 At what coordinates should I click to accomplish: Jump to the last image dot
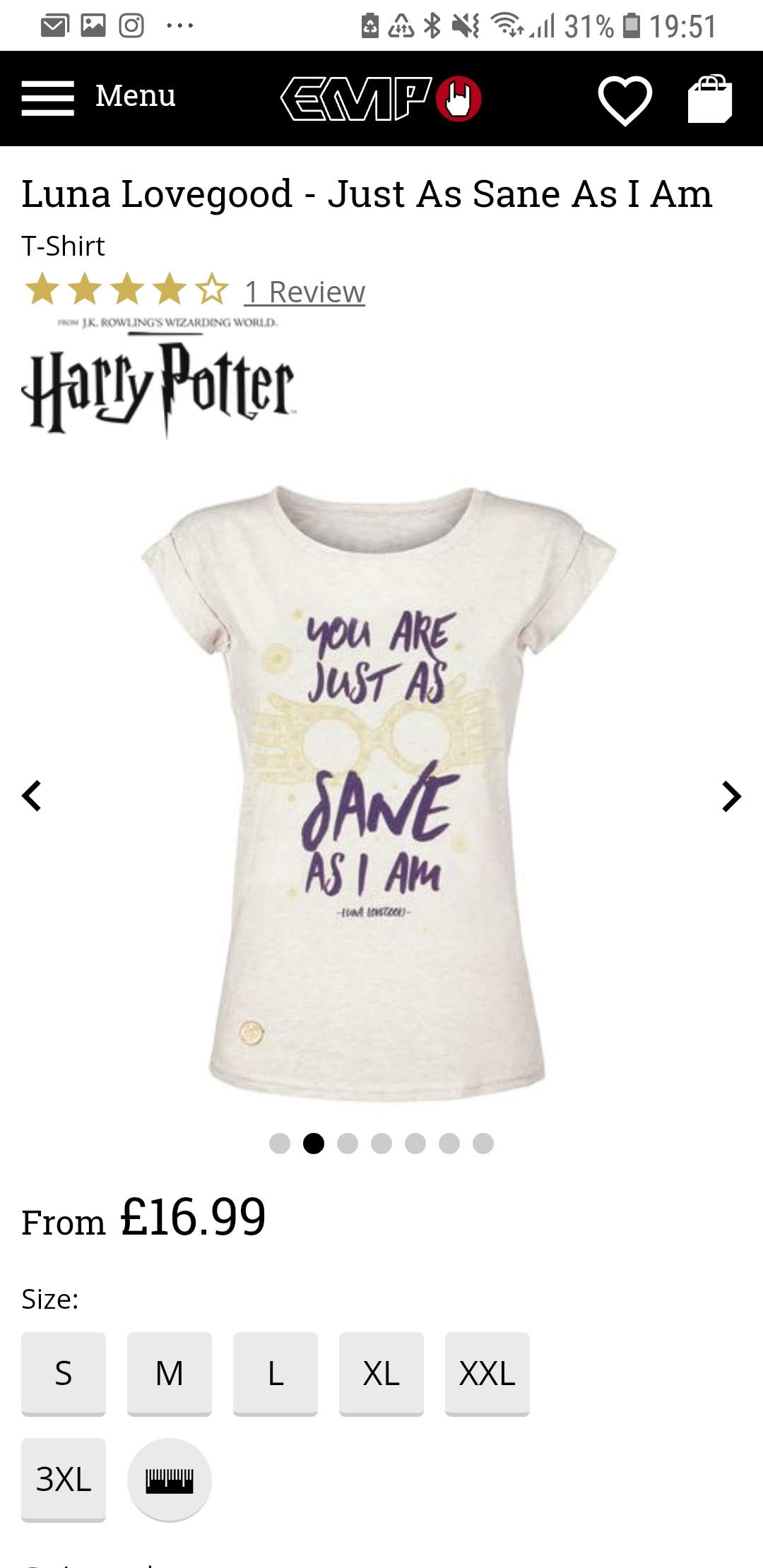[x=483, y=1143]
